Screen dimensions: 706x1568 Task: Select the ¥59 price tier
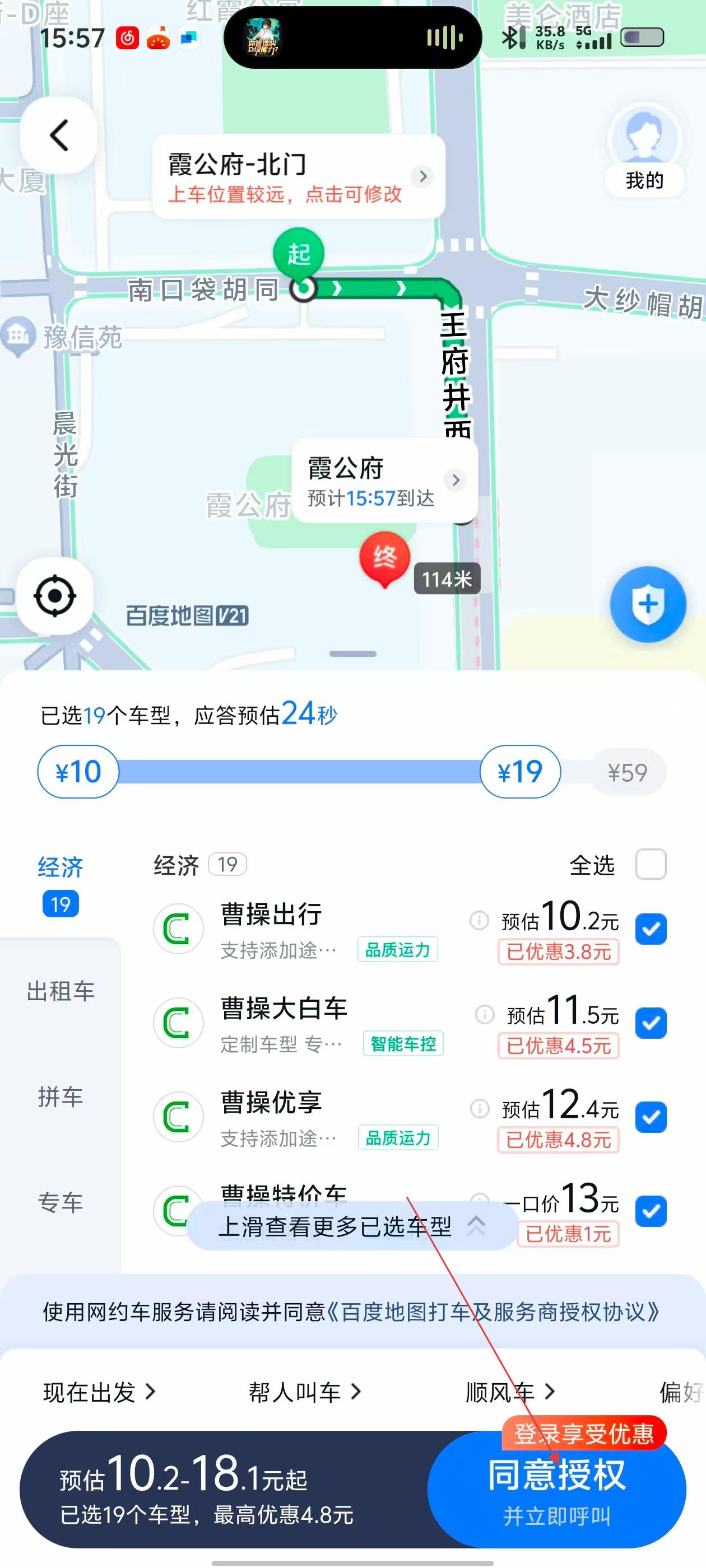[628, 772]
